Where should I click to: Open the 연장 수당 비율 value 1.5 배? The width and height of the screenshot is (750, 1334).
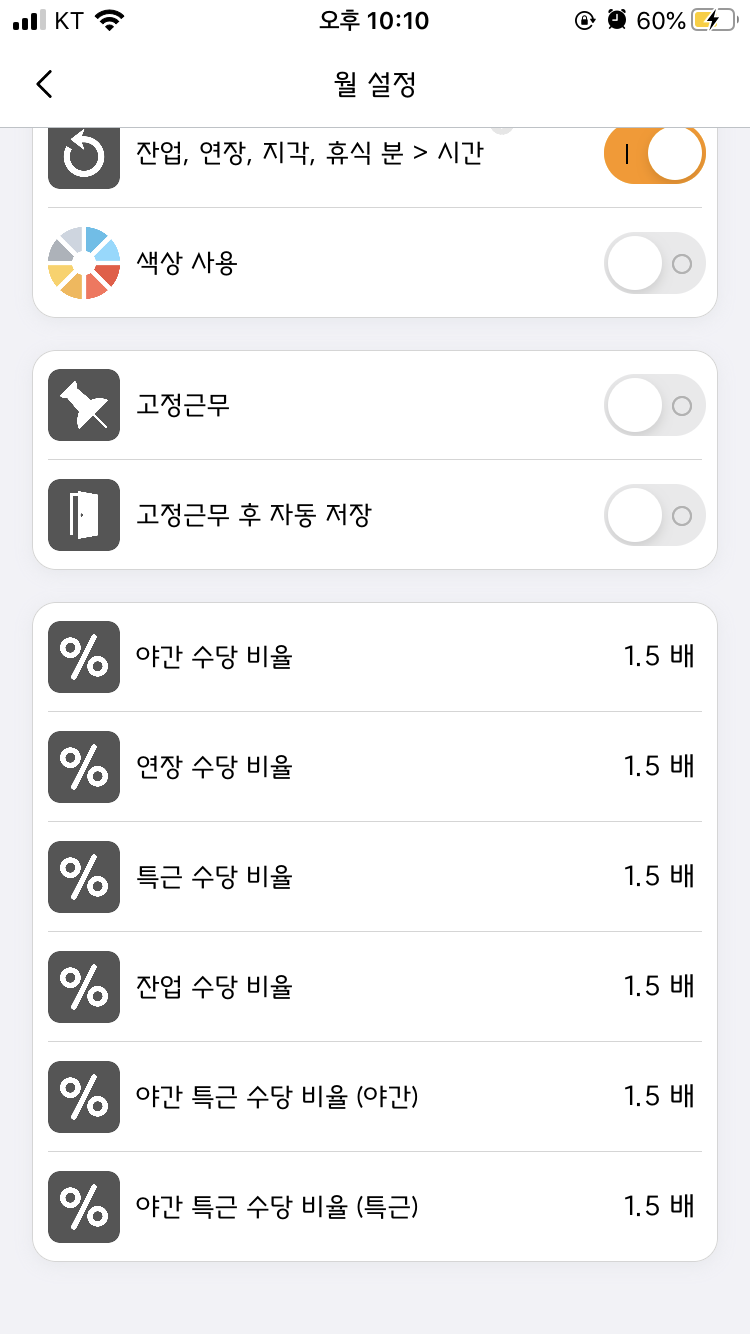point(658,767)
